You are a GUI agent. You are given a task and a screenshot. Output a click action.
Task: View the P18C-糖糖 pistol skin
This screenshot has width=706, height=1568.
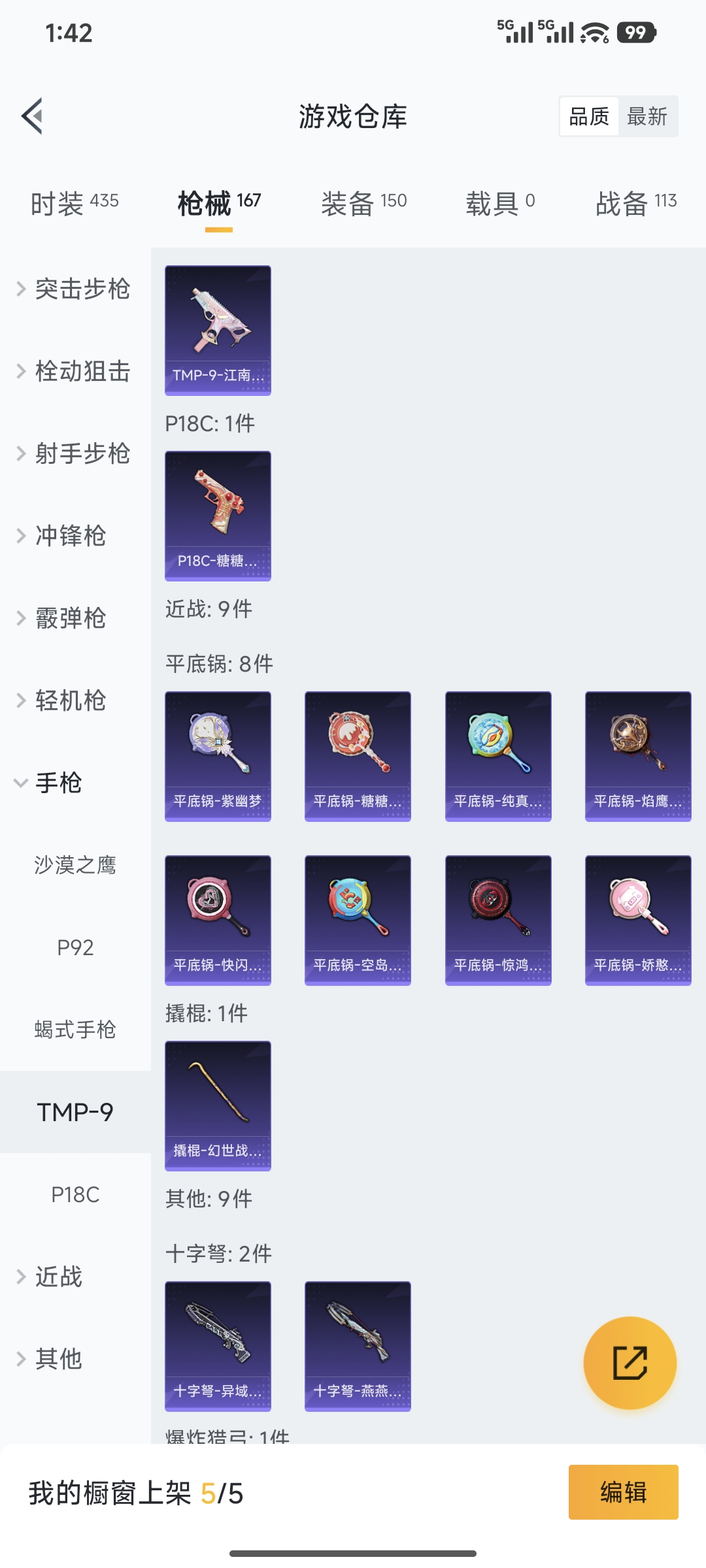[217, 515]
